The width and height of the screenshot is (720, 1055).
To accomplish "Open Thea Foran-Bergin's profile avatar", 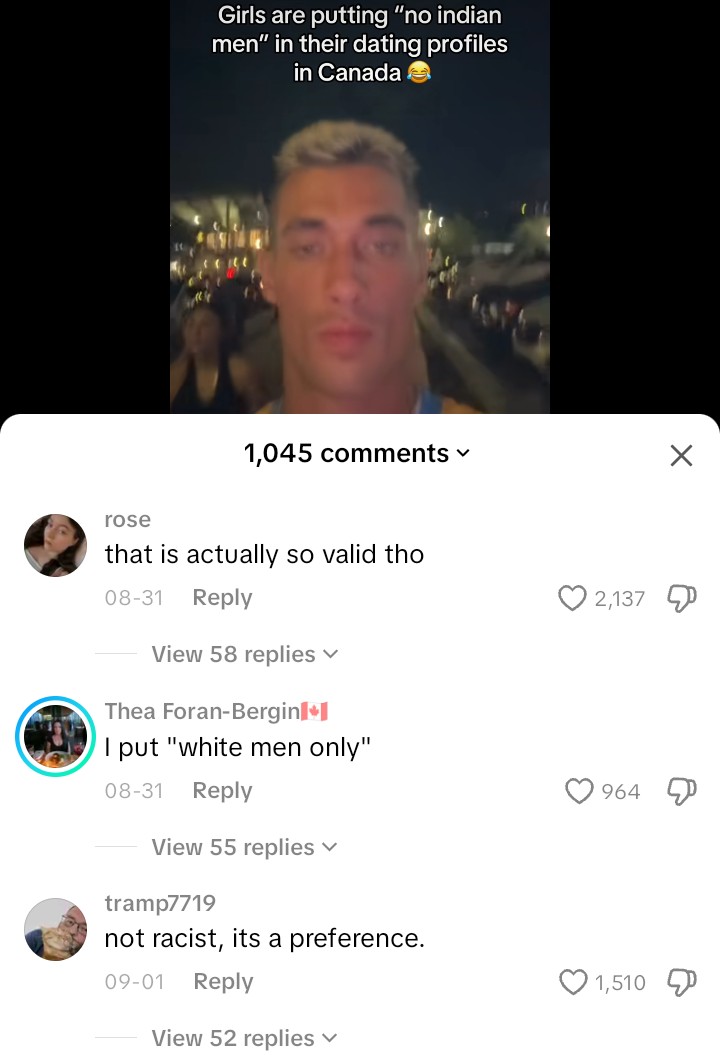I will (x=55, y=737).
